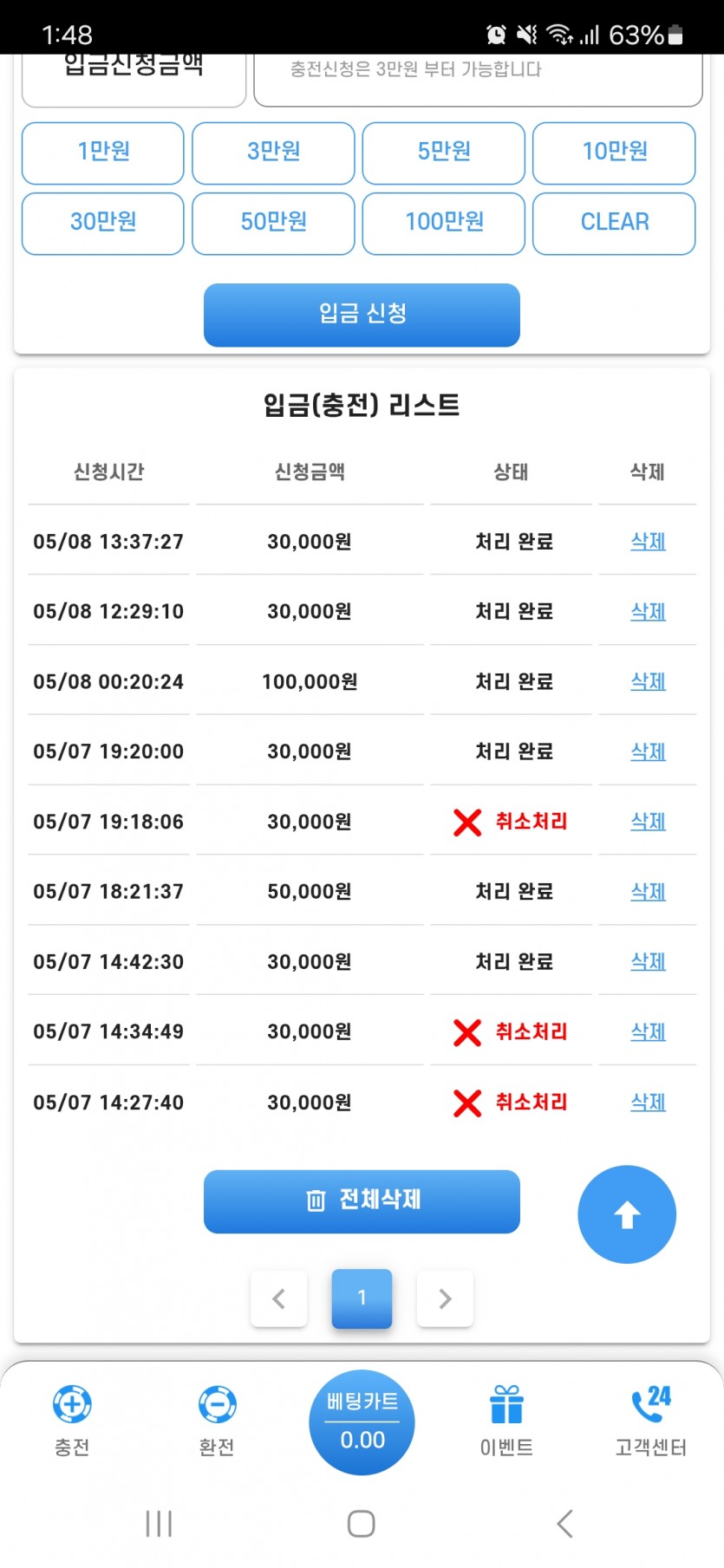724x1568 pixels.
Task: Open the 충전 tab
Action: tap(72, 1422)
